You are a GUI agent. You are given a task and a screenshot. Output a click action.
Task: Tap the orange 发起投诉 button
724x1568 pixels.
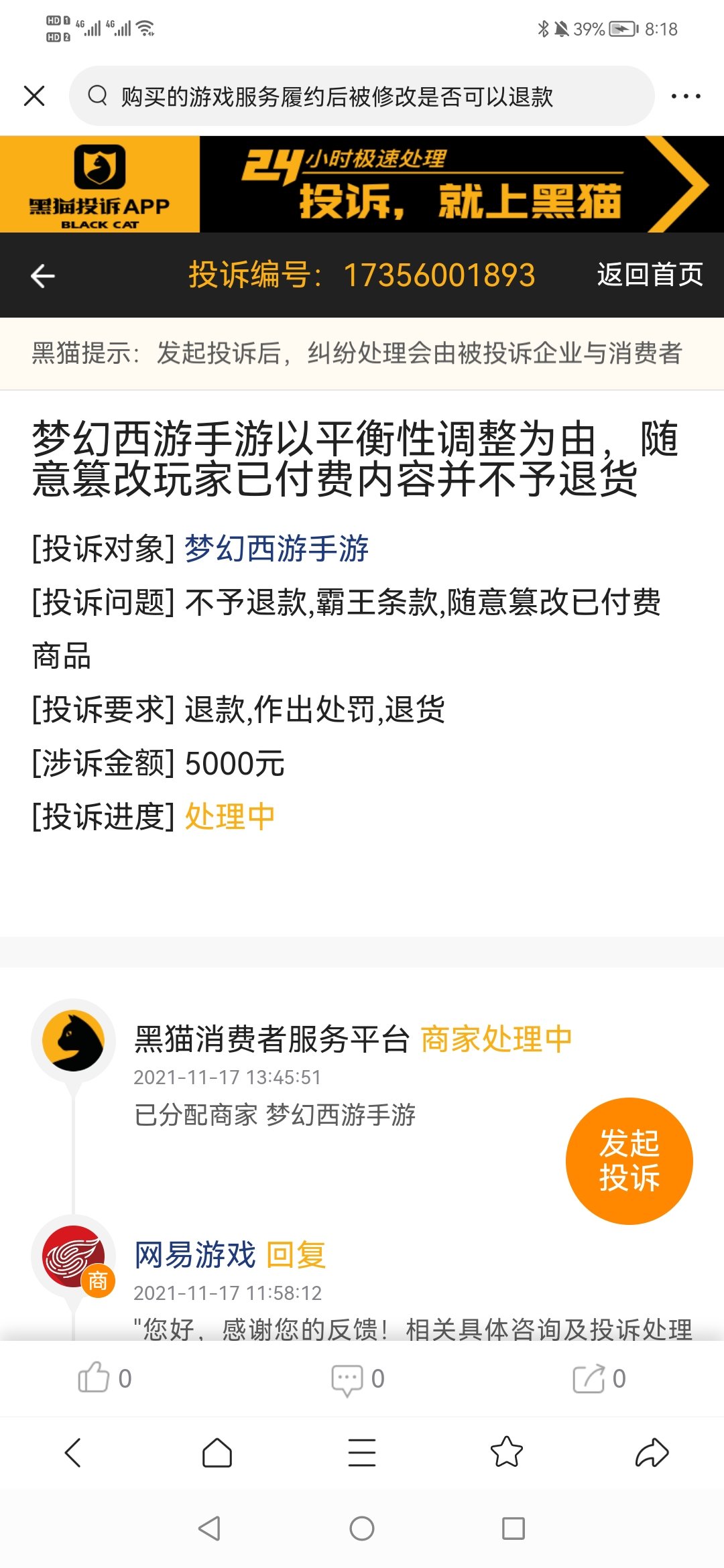[629, 1161]
